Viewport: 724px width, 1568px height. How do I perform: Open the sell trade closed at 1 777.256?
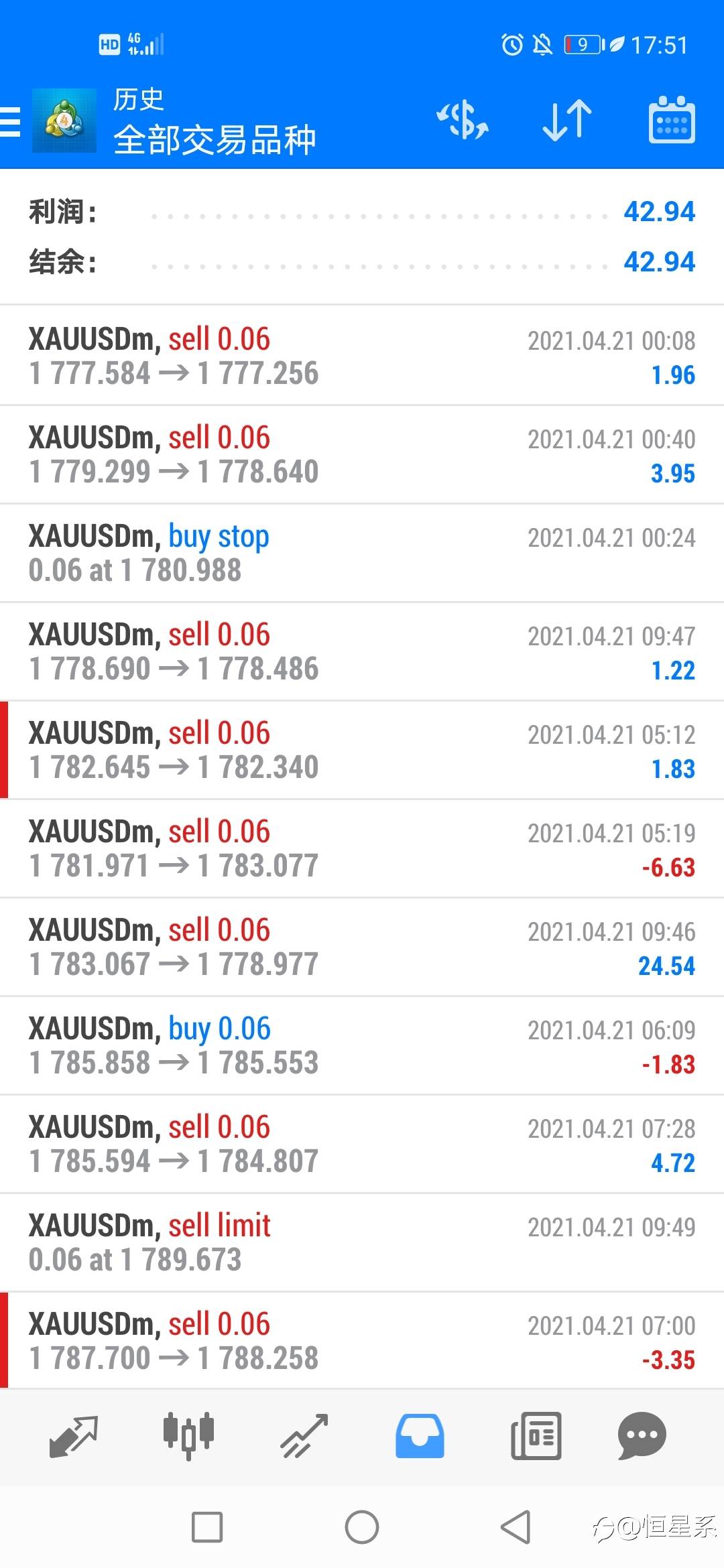(x=362, y=356)
